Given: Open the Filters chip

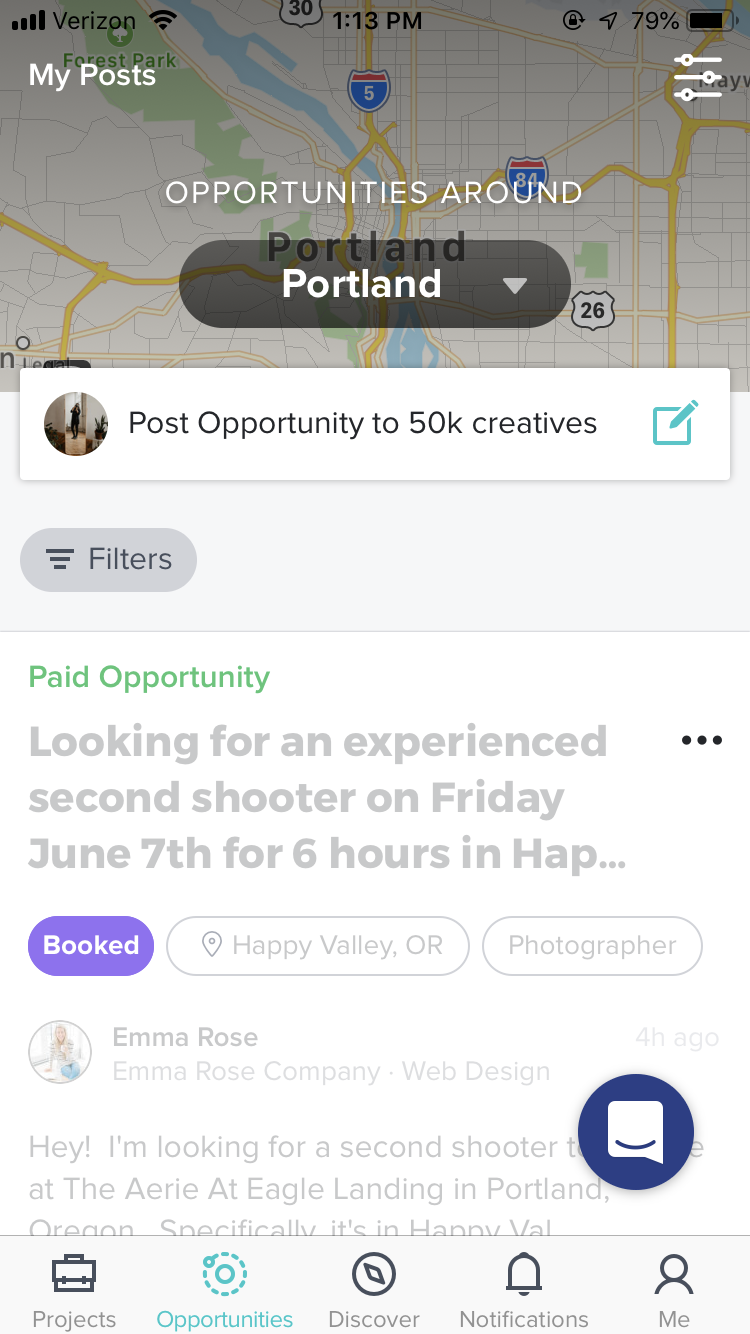Looking at the screenshot, I should tap(108, 560).
